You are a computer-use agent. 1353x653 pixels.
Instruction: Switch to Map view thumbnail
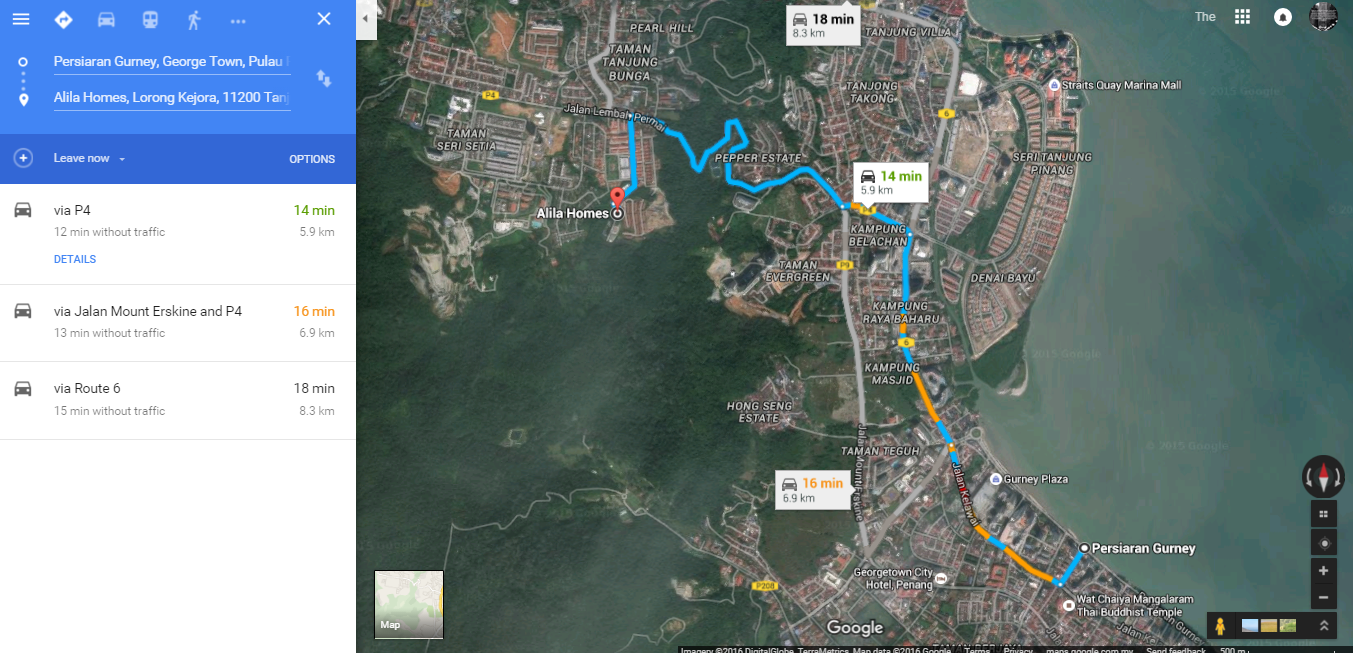tap(409, 604)
